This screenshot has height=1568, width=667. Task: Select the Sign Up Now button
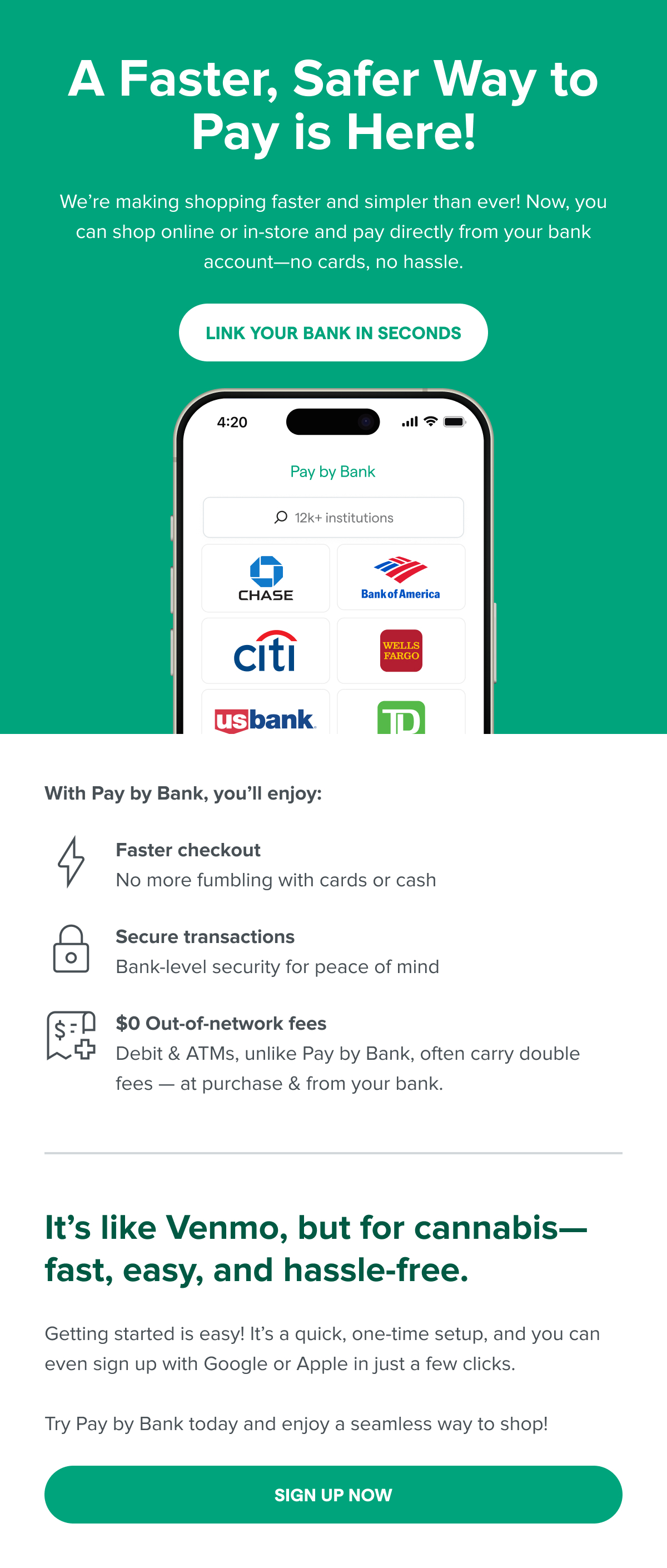(x=333, y=1495)
